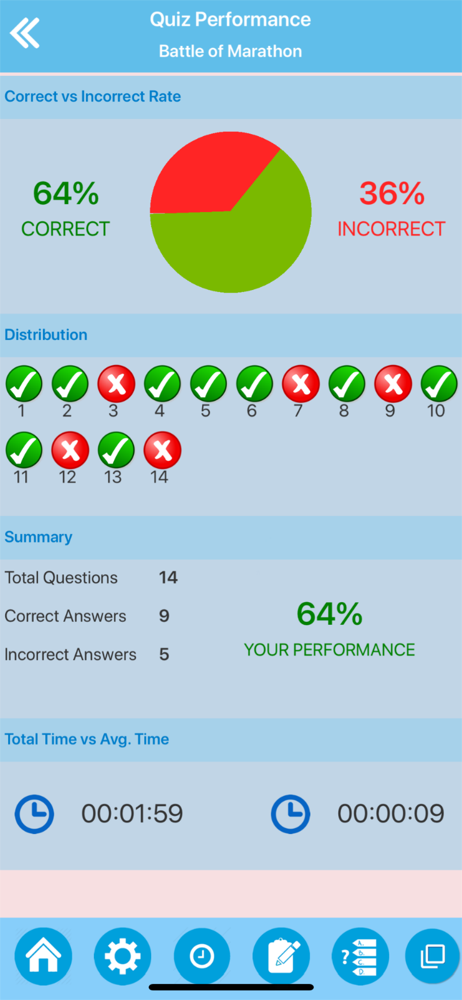This screenshot has height=1000, width=462.
Task: Open the multiple-choice question list icon
Action: pos(361,957)
